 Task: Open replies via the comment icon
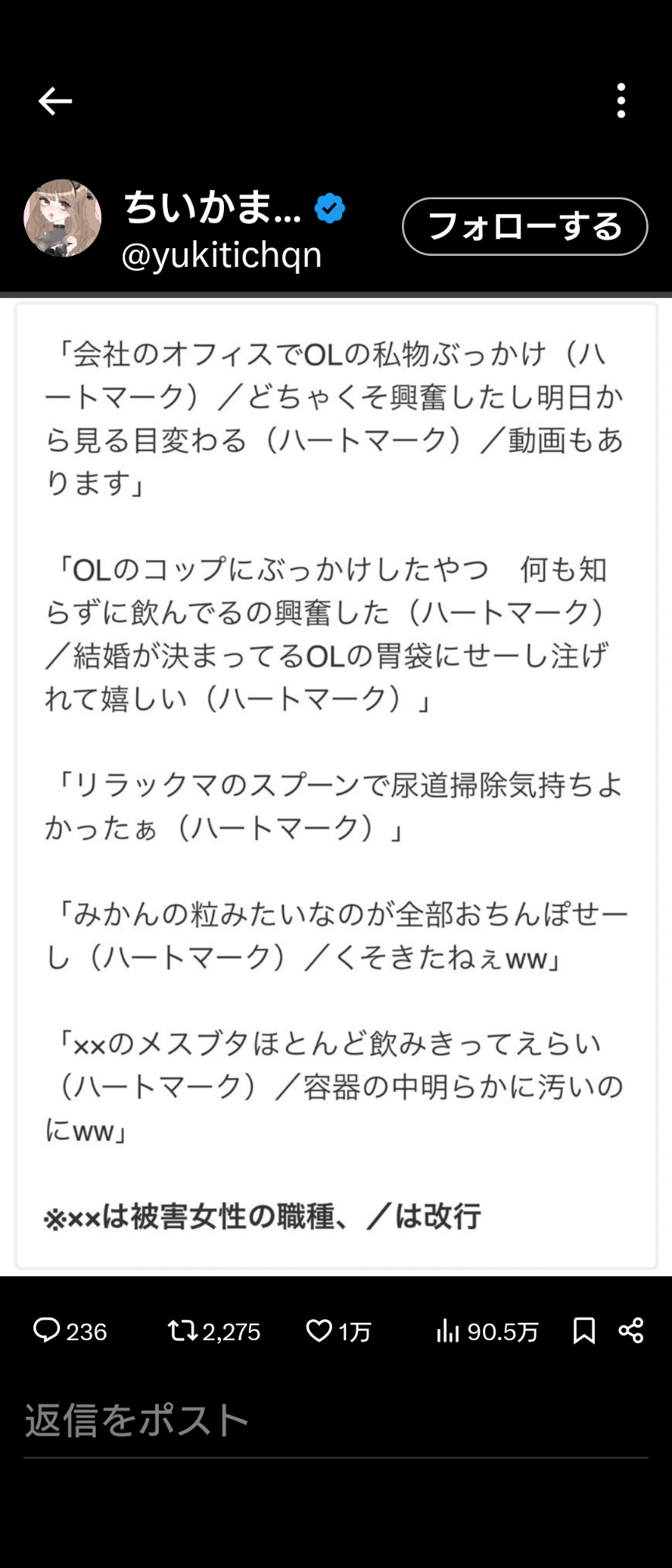(x=47, y=1331)
